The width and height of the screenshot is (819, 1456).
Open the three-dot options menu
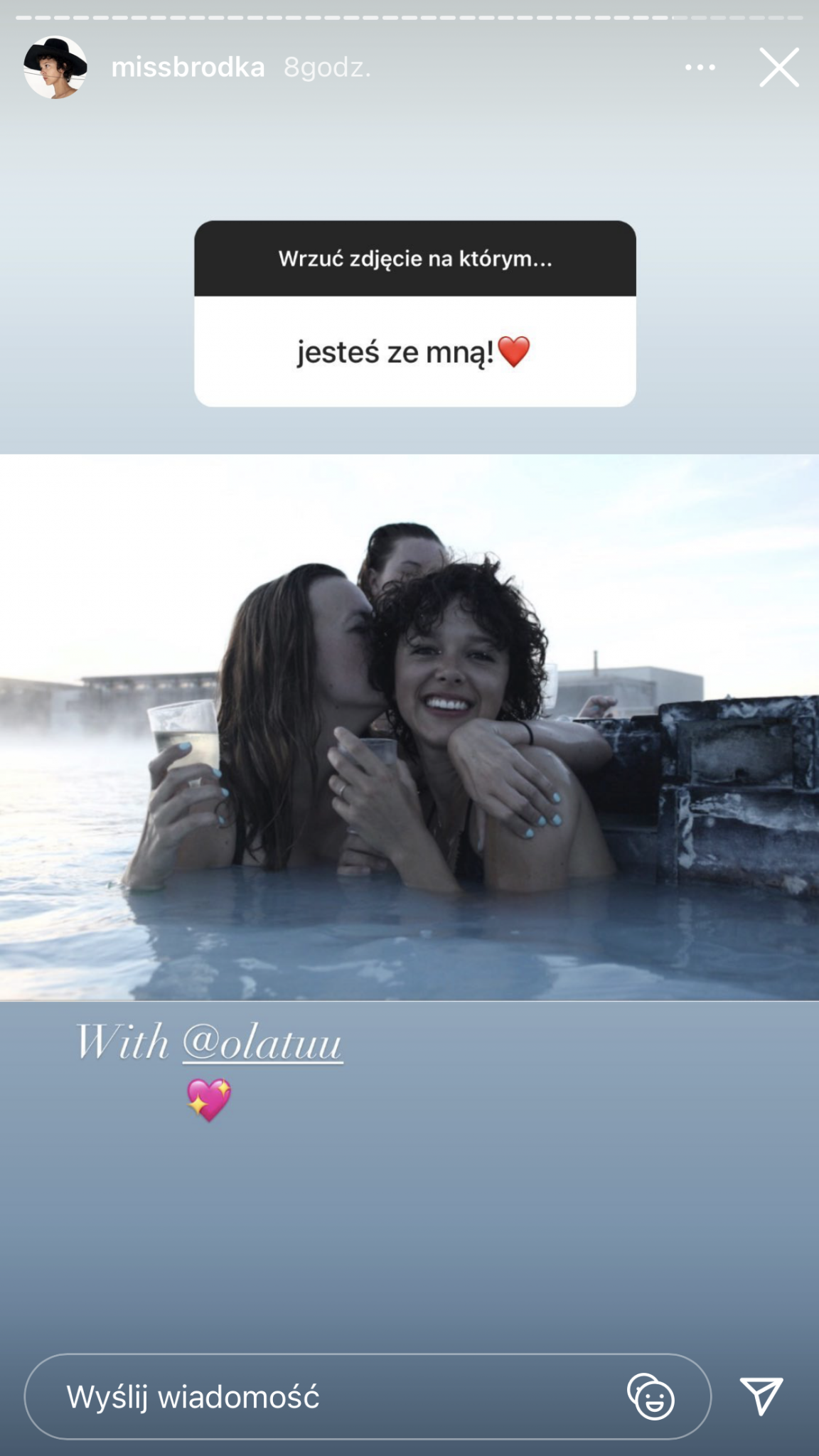coord(700,68)
